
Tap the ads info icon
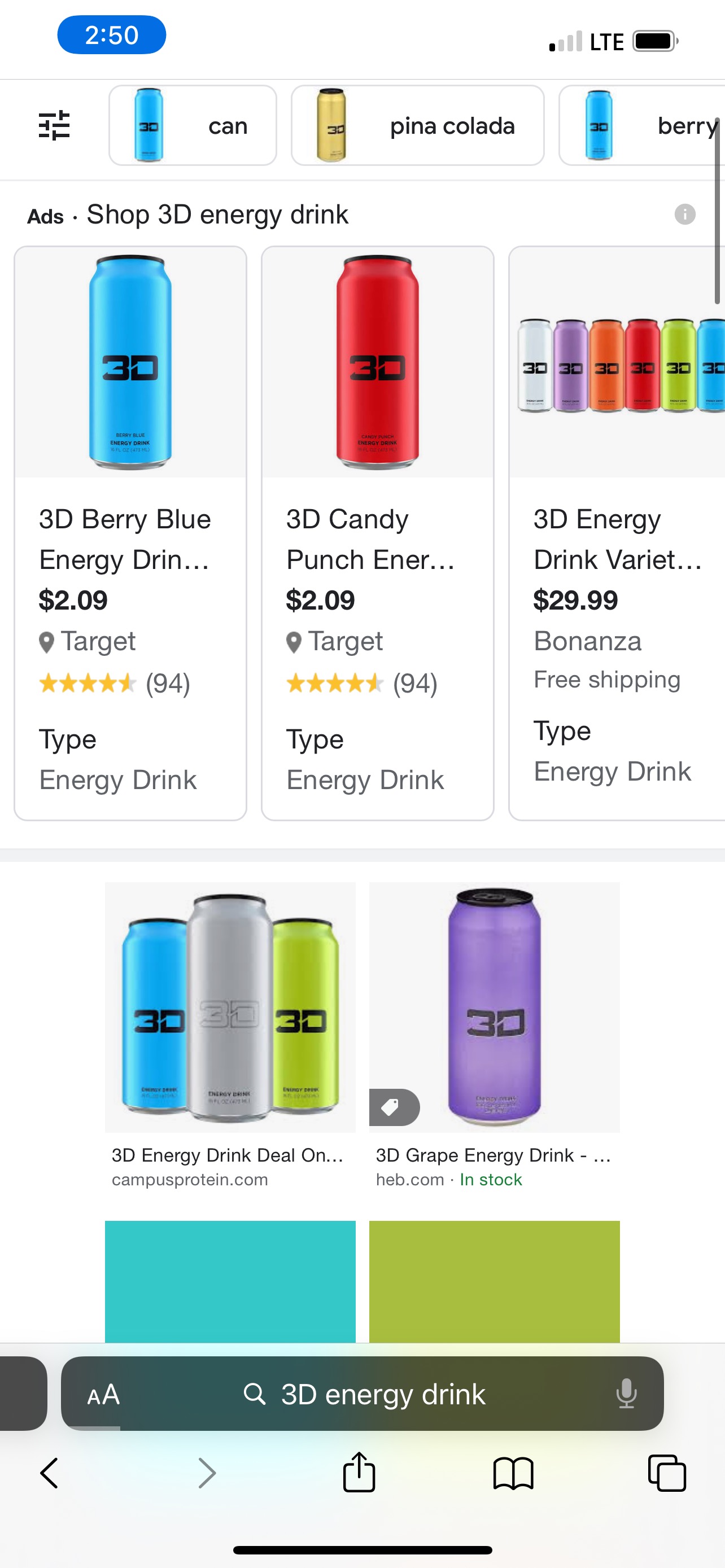tap(685, 214)
